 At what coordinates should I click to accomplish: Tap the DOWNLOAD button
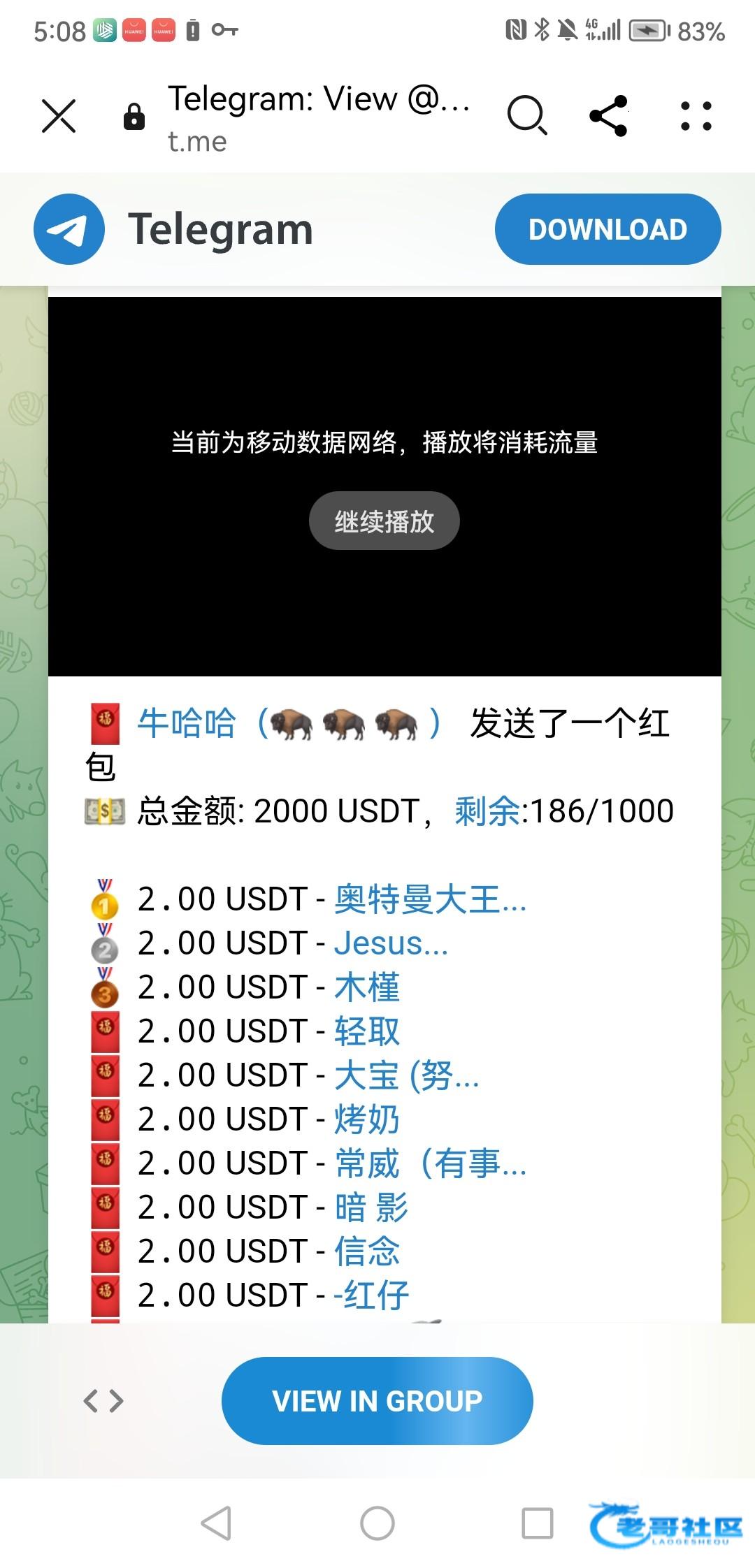tap(607, 230)
